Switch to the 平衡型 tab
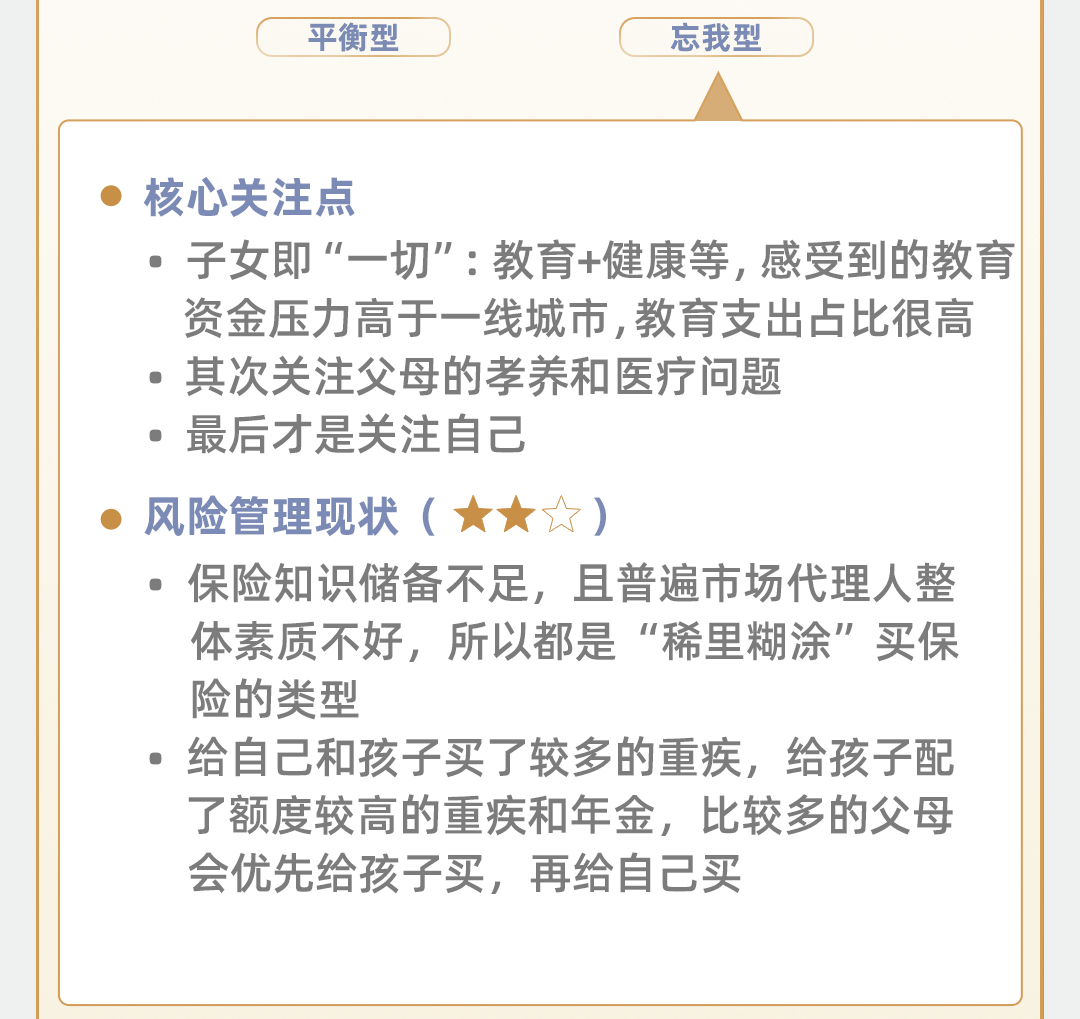1080x1019 pixels. pyautogui.click(x=353, y=38)
